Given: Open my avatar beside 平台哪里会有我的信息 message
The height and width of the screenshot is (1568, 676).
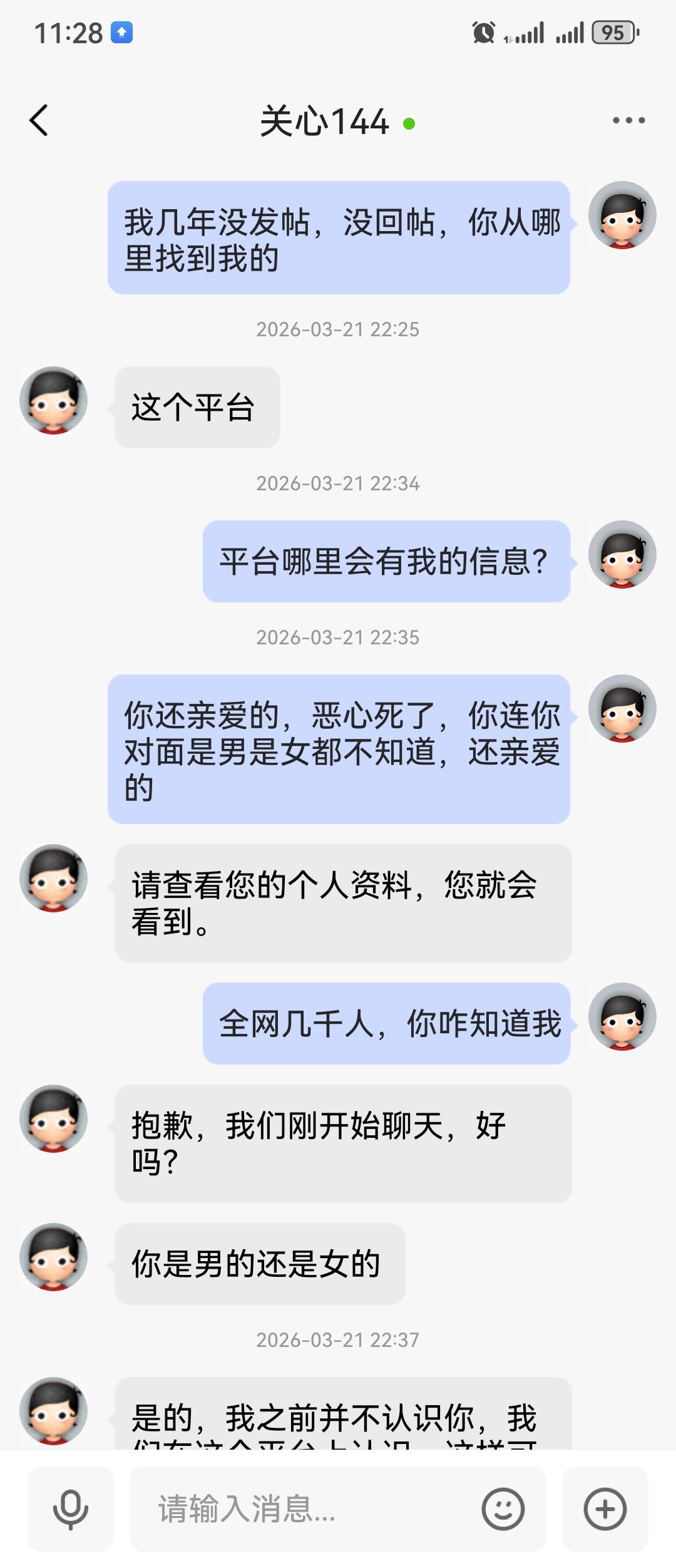Looking at the screenshot, I should (x=622, y=555).
